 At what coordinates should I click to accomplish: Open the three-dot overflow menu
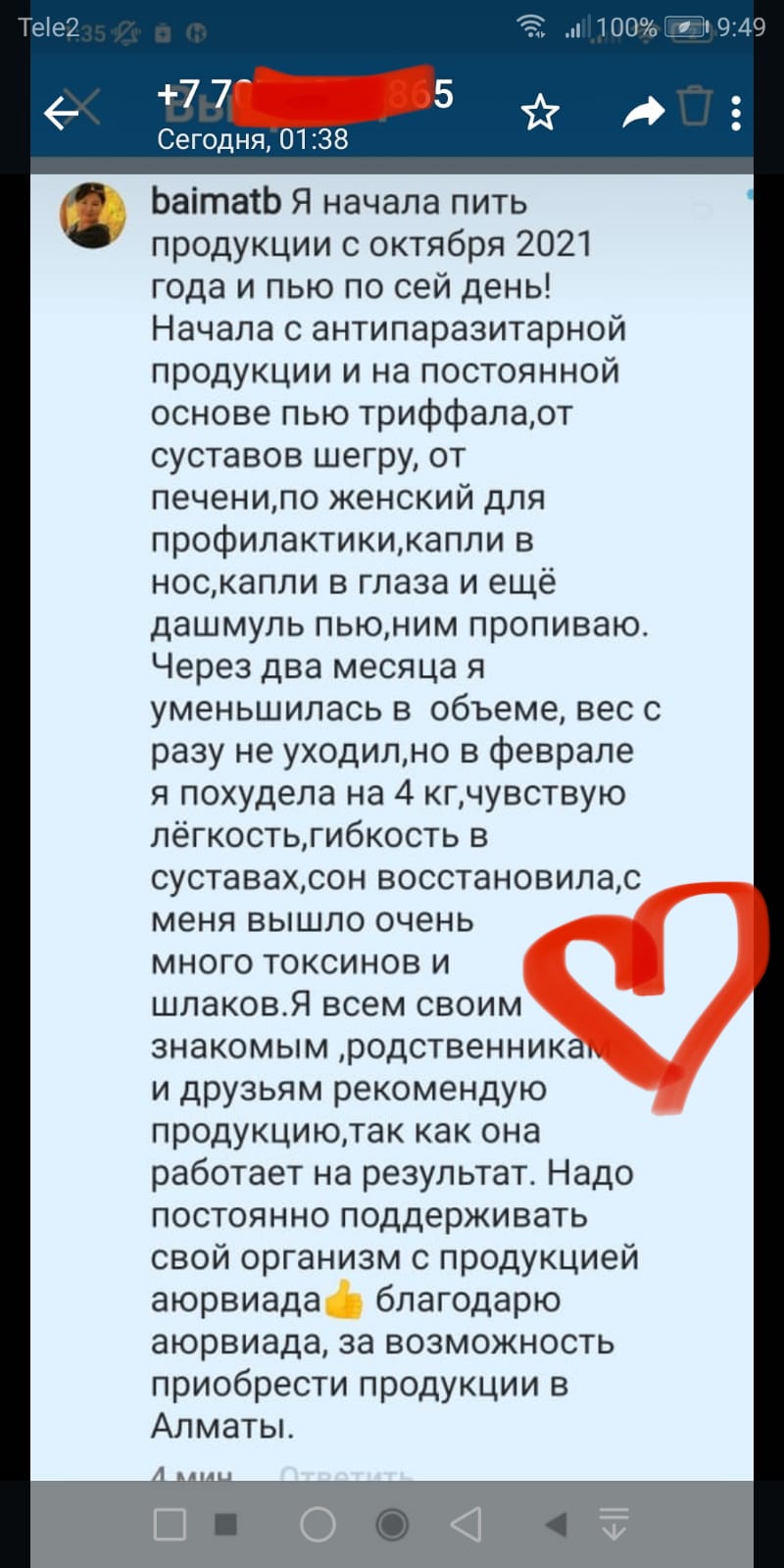[737, 114]
